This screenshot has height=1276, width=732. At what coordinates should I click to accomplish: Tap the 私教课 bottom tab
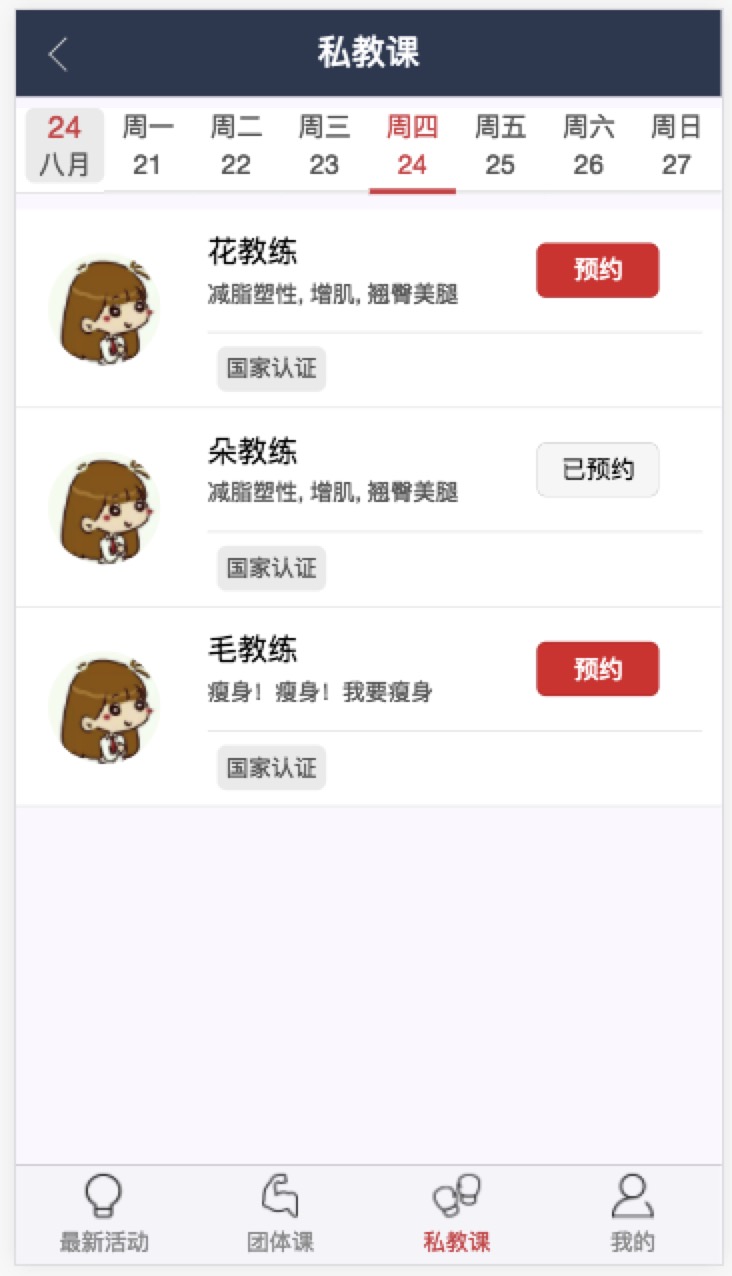click(457, 1214)
